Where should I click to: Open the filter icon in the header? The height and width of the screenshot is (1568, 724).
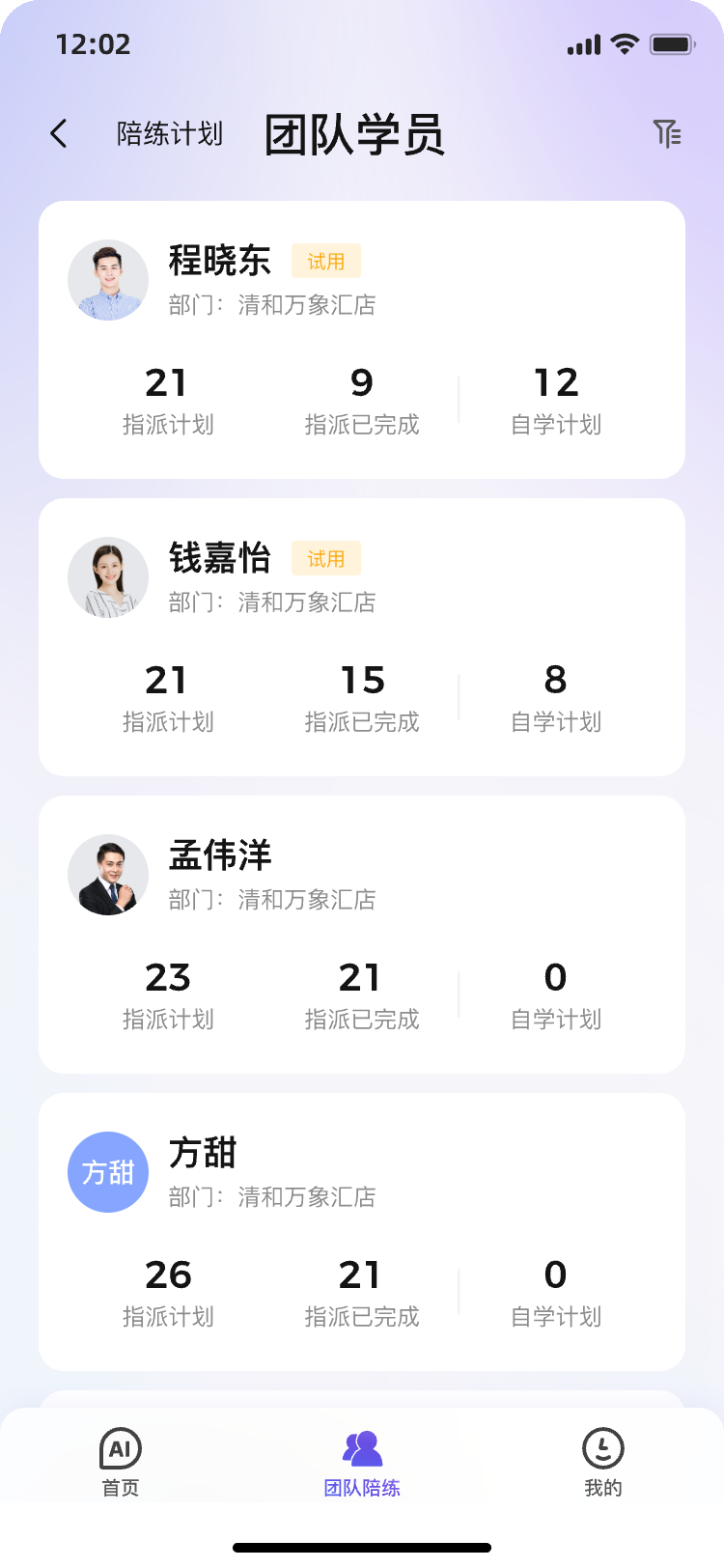(x=667, y=133)
